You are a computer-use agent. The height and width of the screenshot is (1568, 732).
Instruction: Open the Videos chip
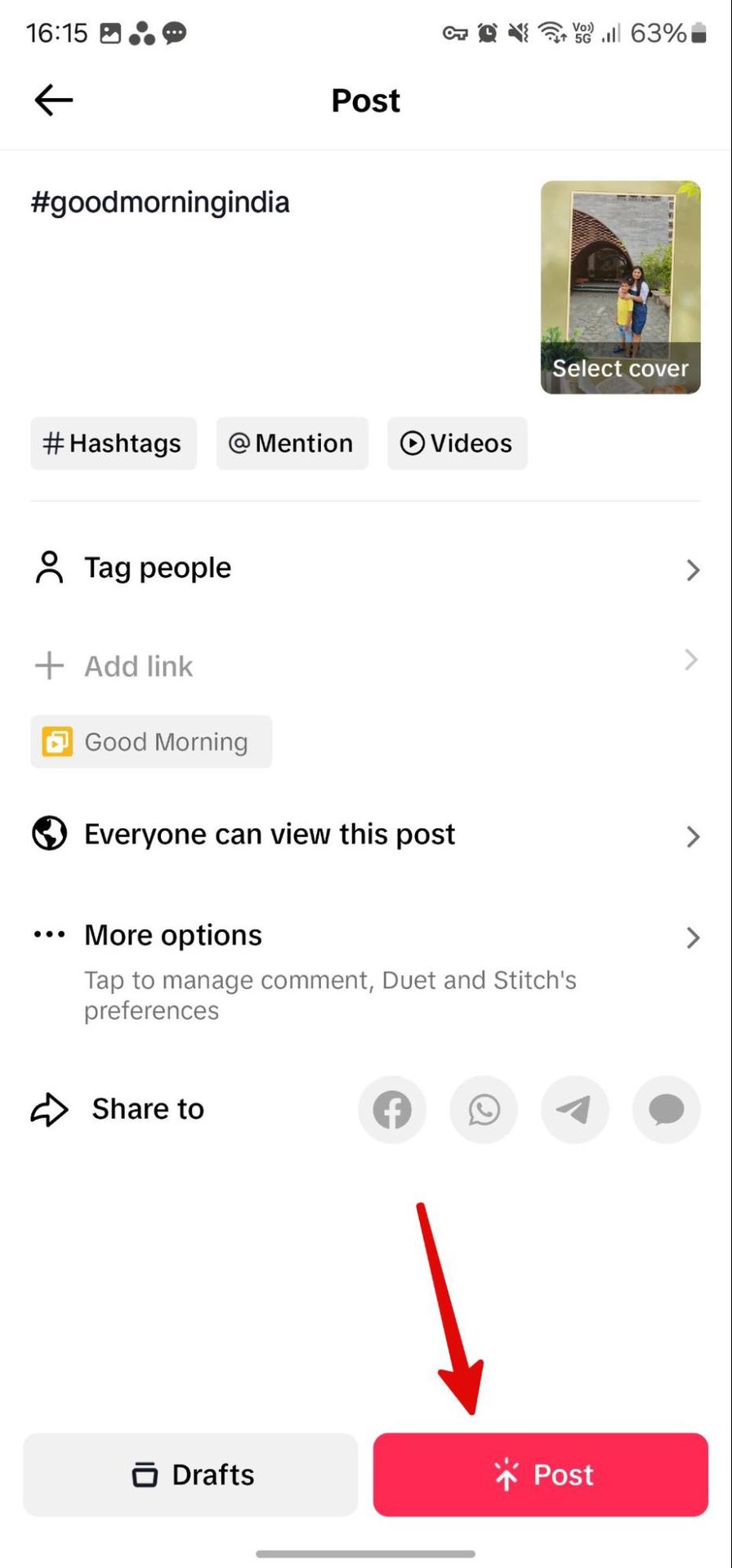(x=457, y=443)
